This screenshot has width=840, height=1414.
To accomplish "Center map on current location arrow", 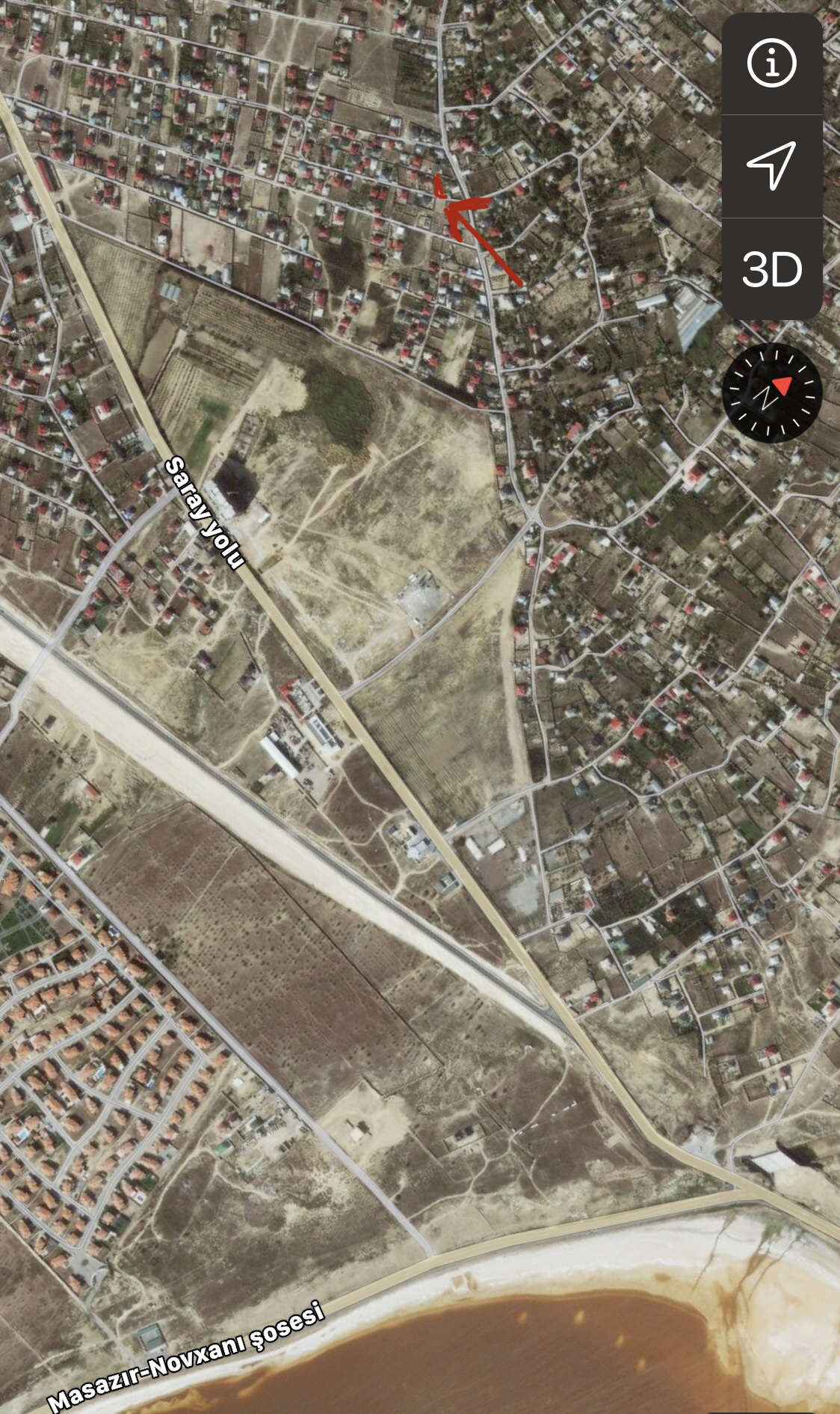I will 772,166.
